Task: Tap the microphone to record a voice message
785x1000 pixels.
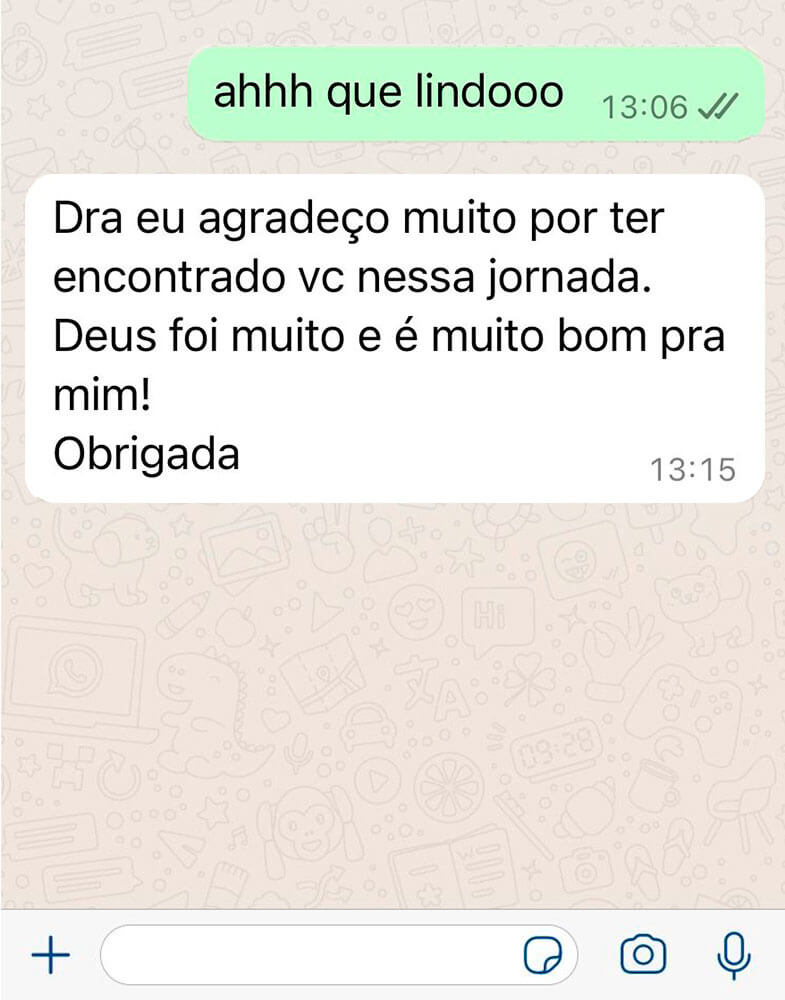Action: pyautogui.click(x=733, y=954)
